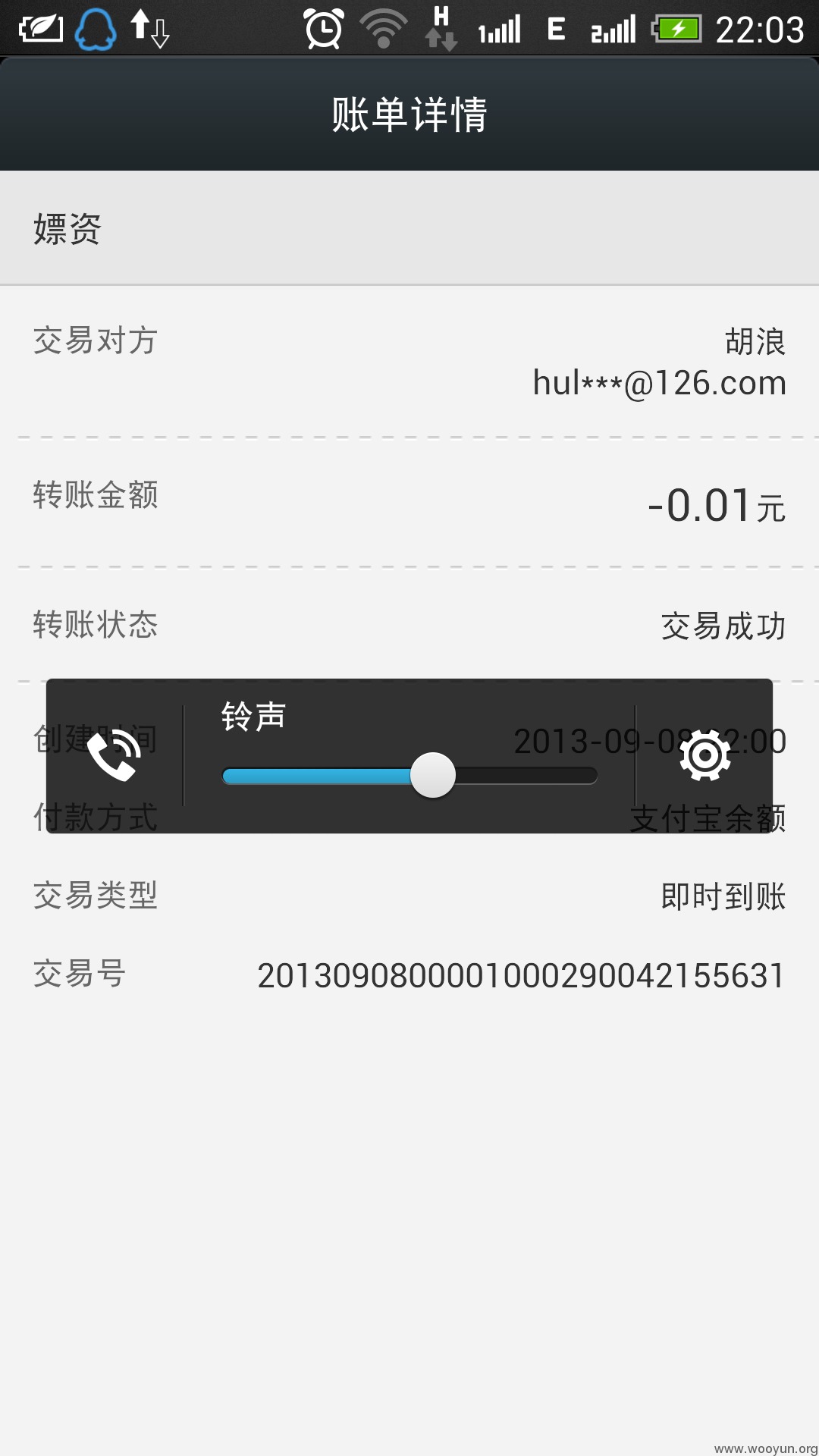This screenshot has height=1456, width=819.
Task: Tap the ringtone volume slider handle
Action: [x=433, y=775]
